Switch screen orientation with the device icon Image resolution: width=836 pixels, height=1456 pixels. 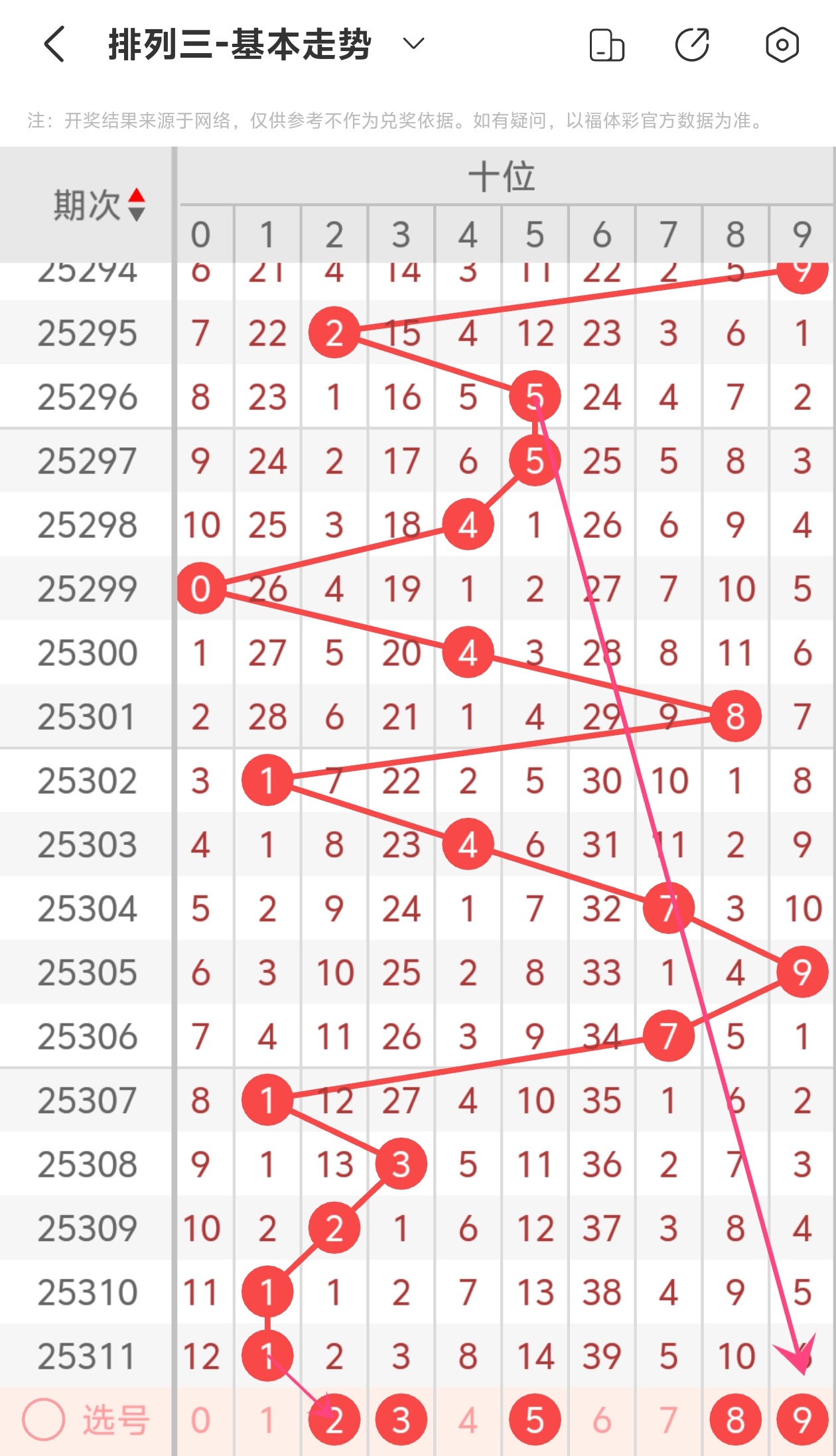[606, 45]
